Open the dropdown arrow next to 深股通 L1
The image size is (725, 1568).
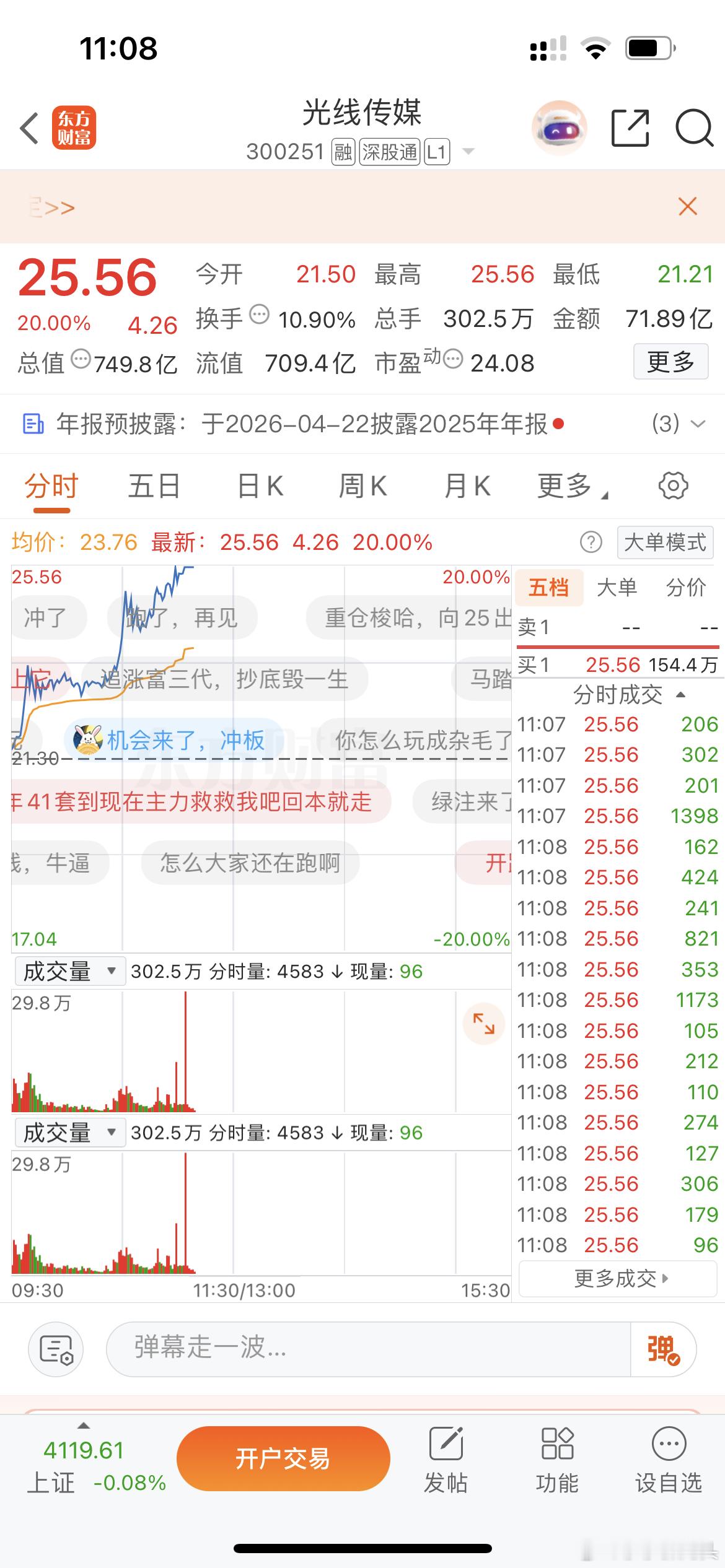point(469,150)
